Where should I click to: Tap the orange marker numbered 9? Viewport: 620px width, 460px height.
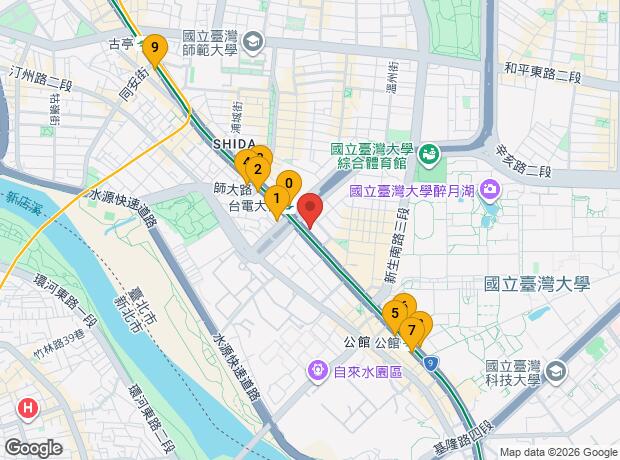click(x=155, y=49)
